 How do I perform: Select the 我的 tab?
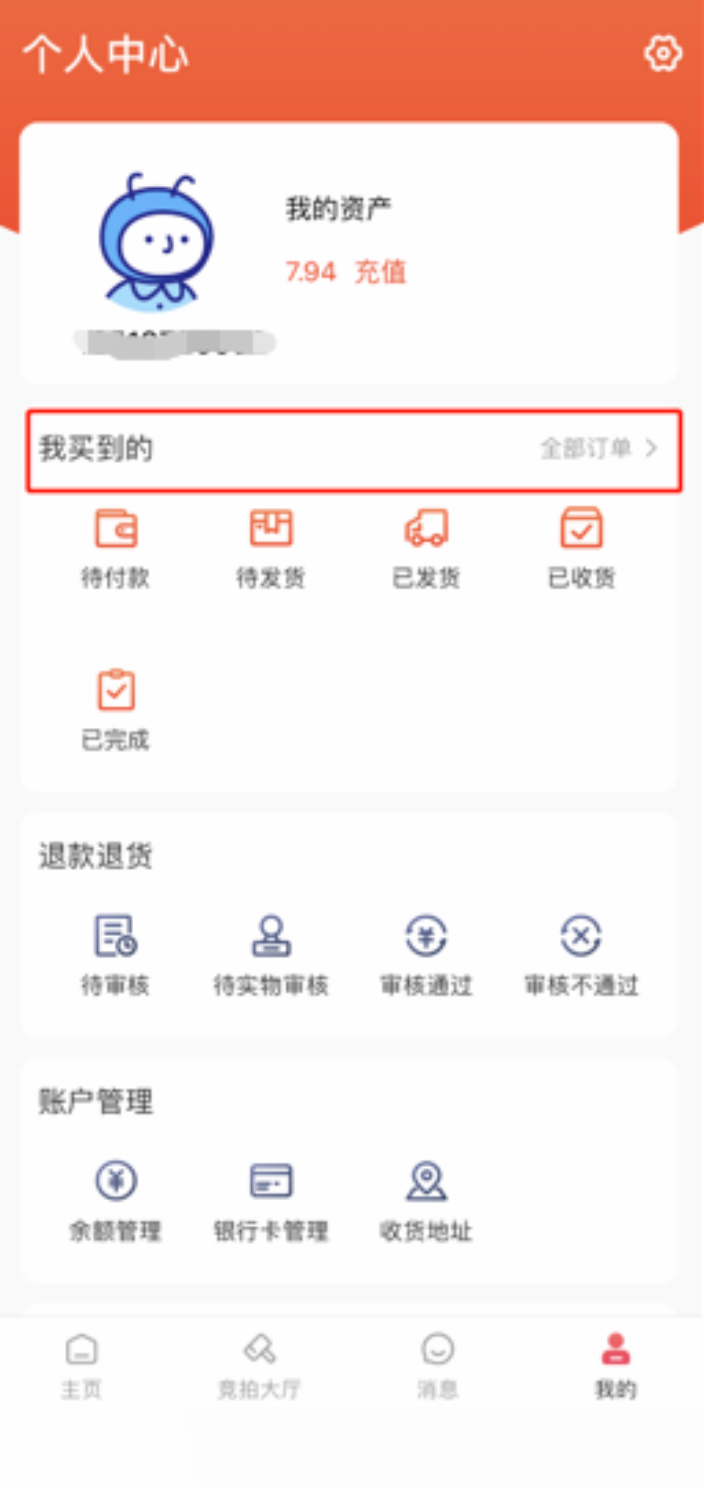pos(615,1366)
